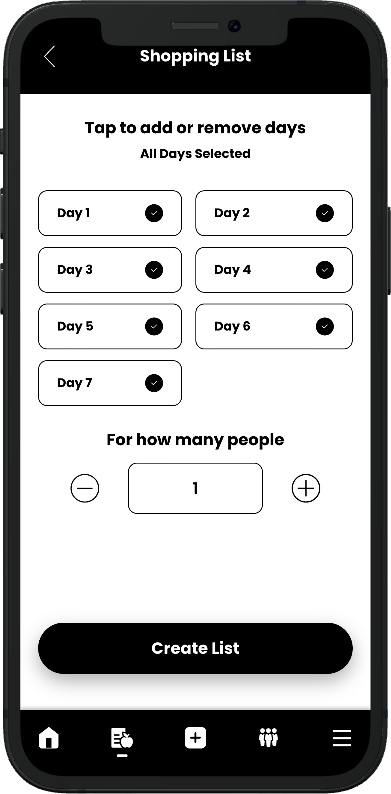Toggle the Day 2 selection

274,213
